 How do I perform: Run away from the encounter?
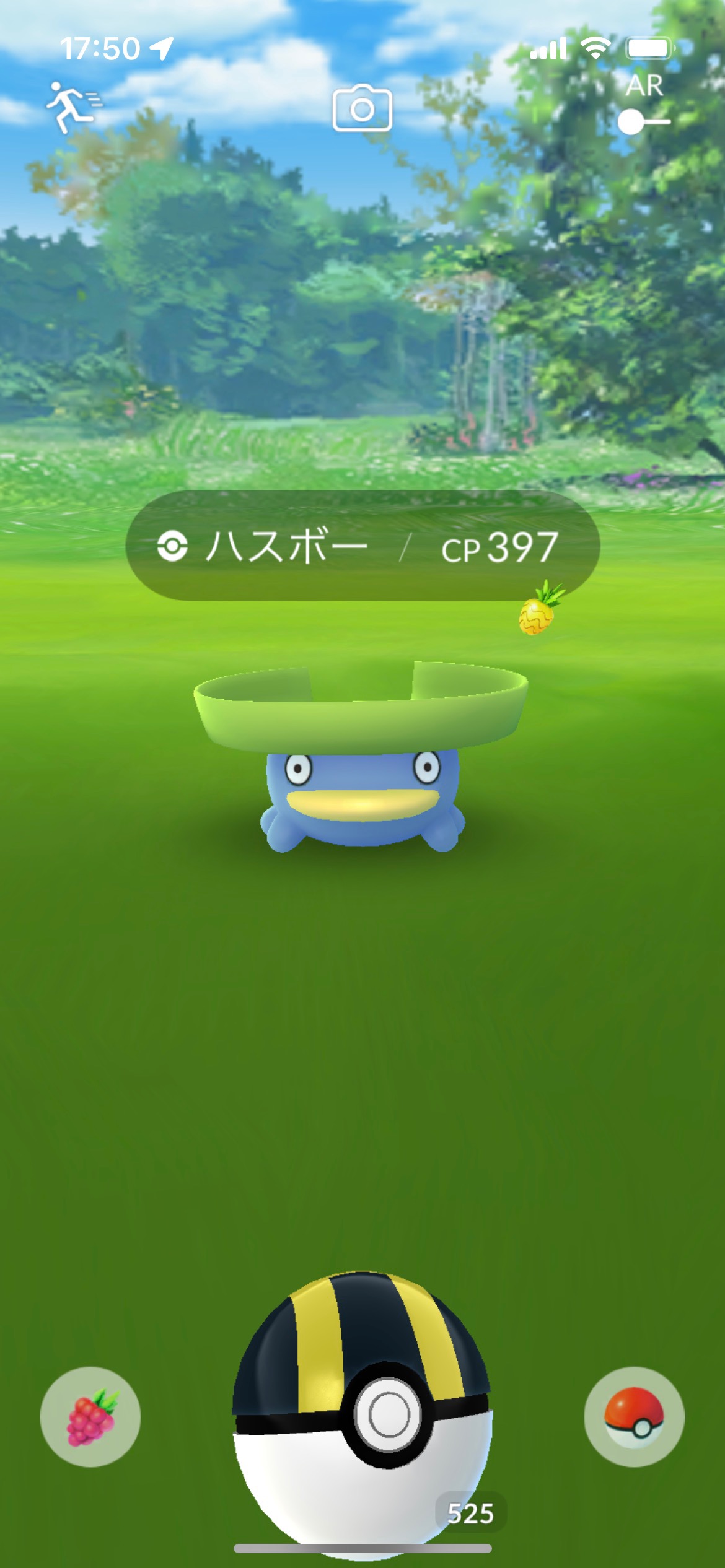click(x=73, y=107)
